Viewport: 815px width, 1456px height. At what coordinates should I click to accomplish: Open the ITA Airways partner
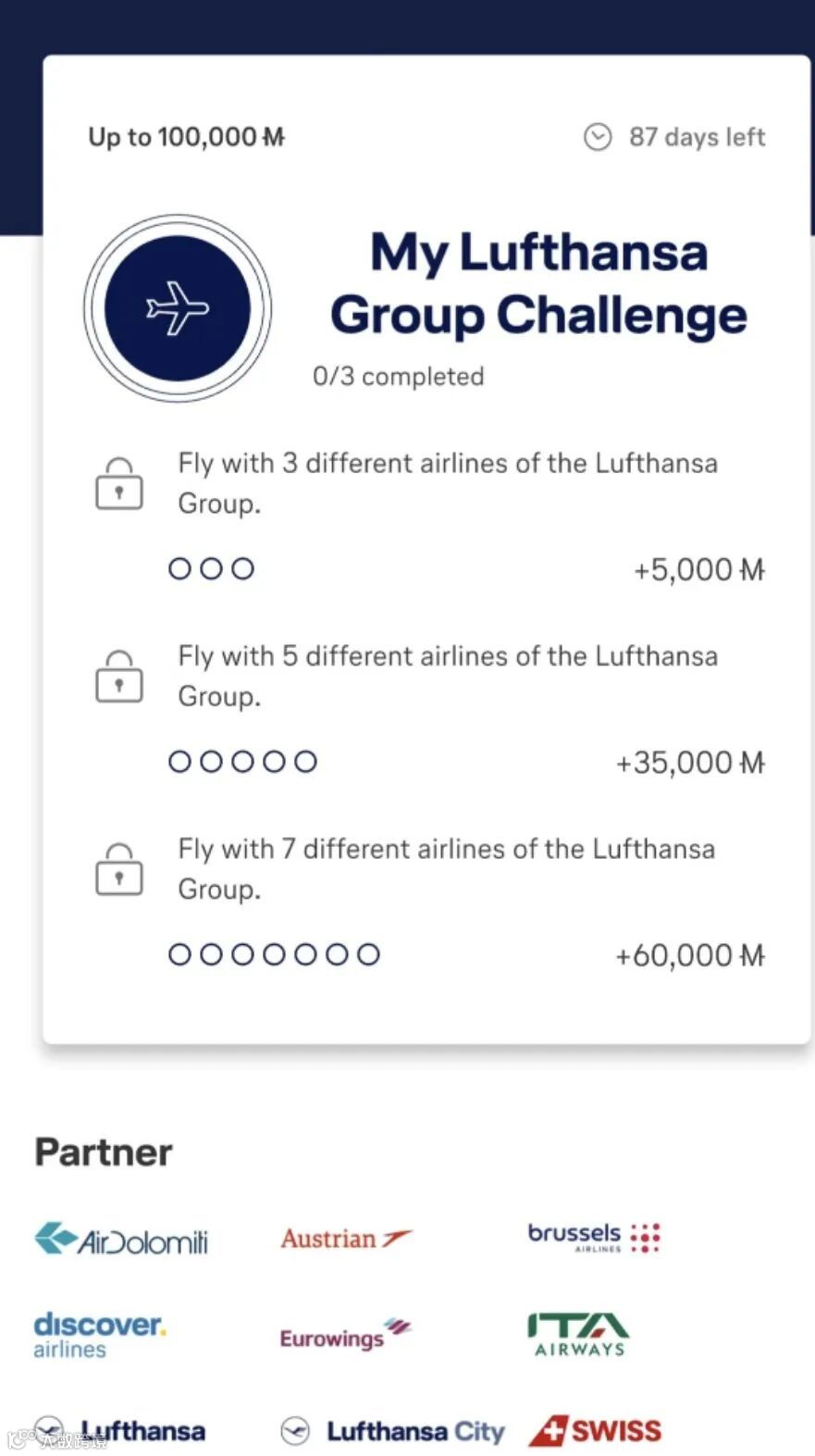[x=579, y=1335]
